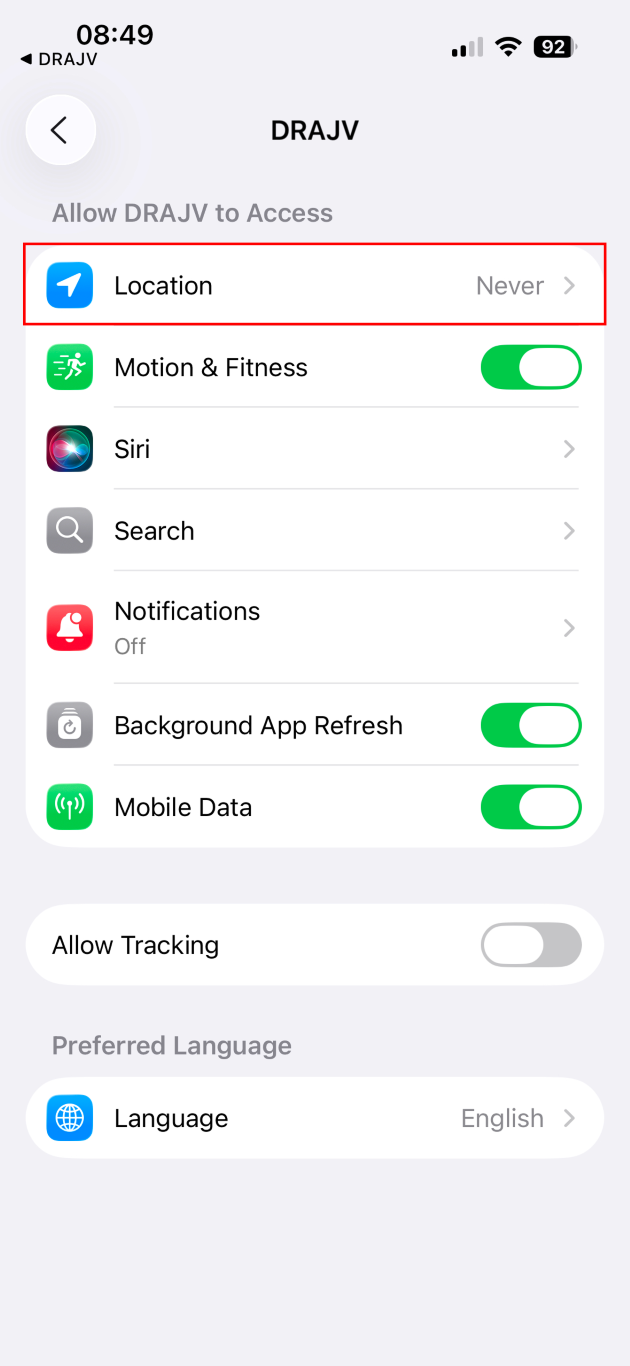Image resolution: width=630 pixels, height=1366 pixels.
Task: Turn off Motion & Fitness access
Action: pos(530,367)
